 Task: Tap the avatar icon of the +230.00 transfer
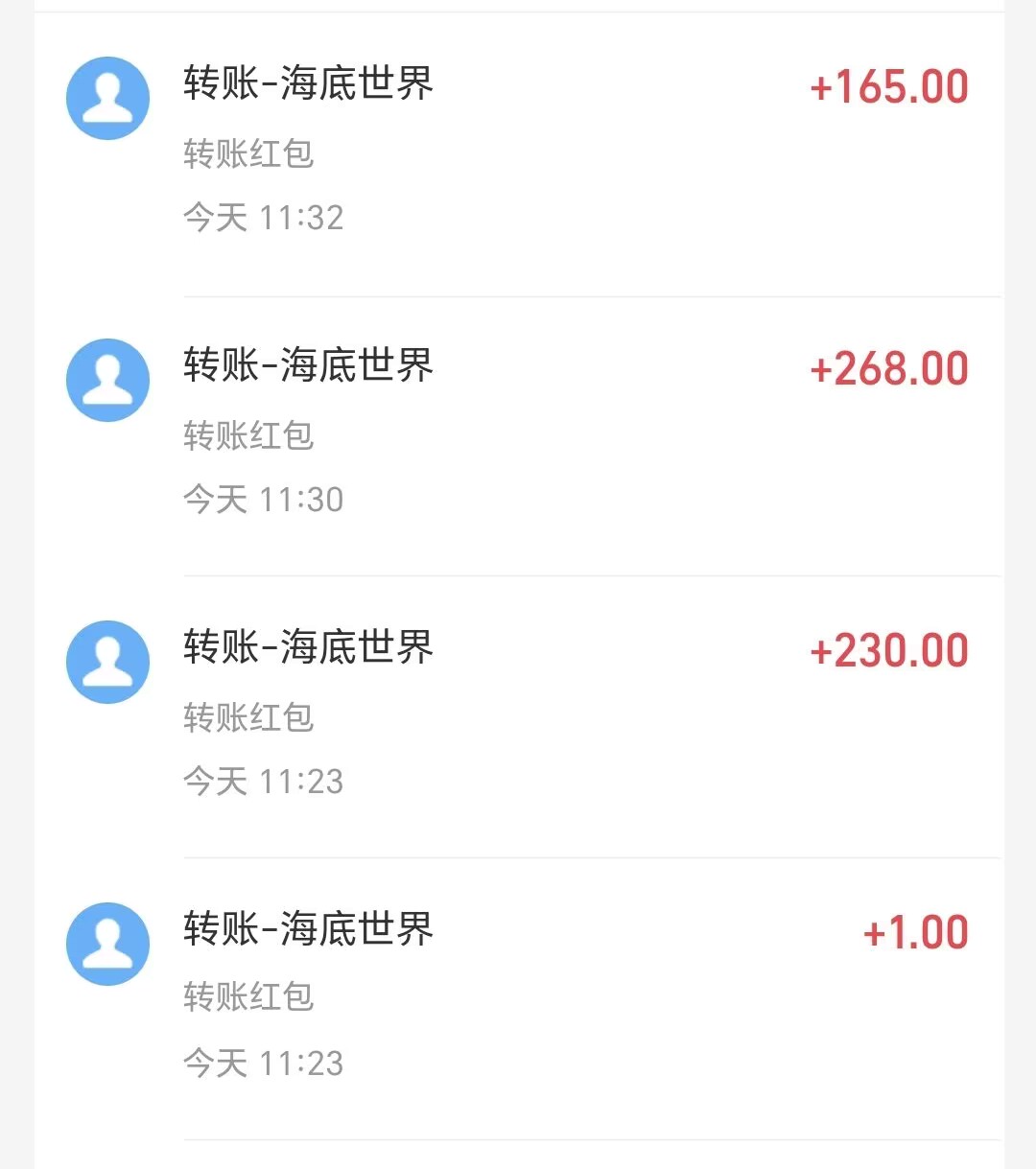click(107, 662)
